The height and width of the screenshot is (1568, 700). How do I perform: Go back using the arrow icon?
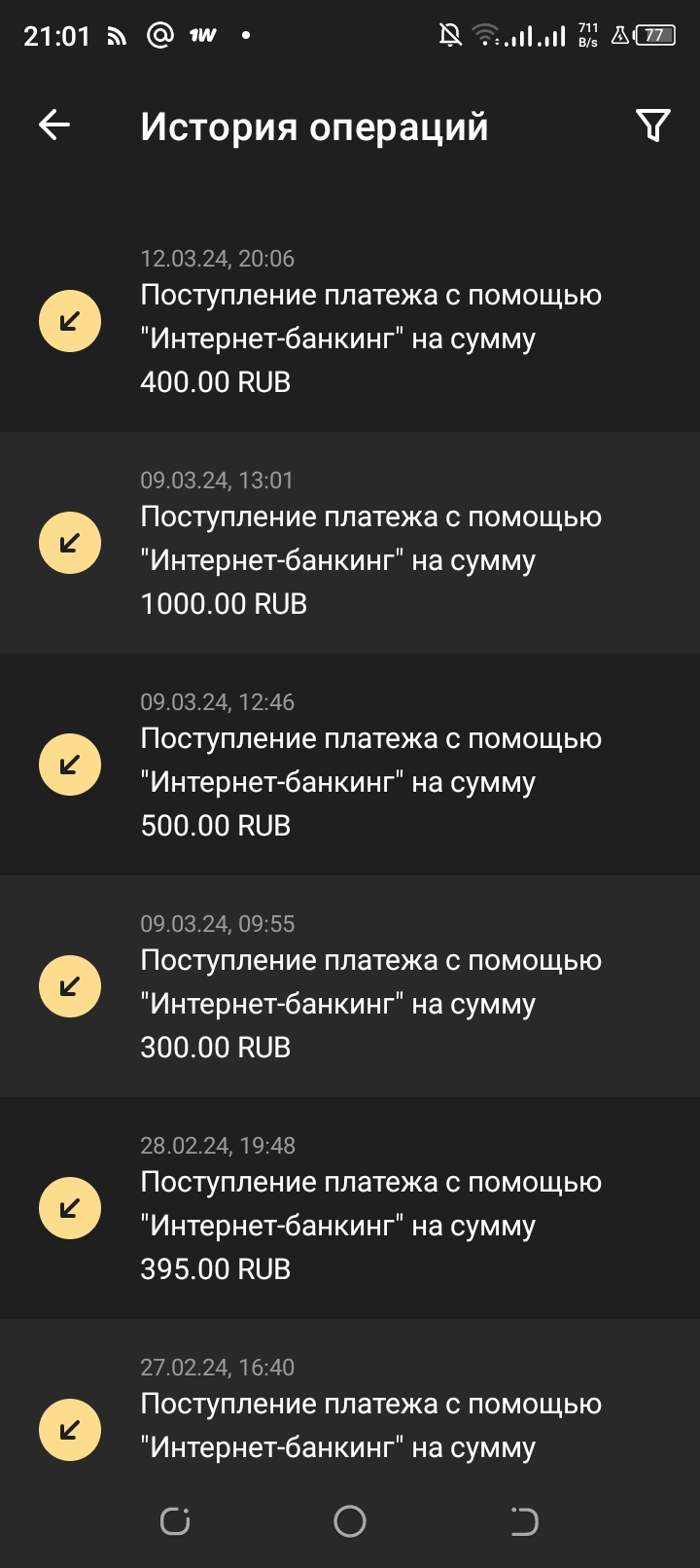click(54, 125)
